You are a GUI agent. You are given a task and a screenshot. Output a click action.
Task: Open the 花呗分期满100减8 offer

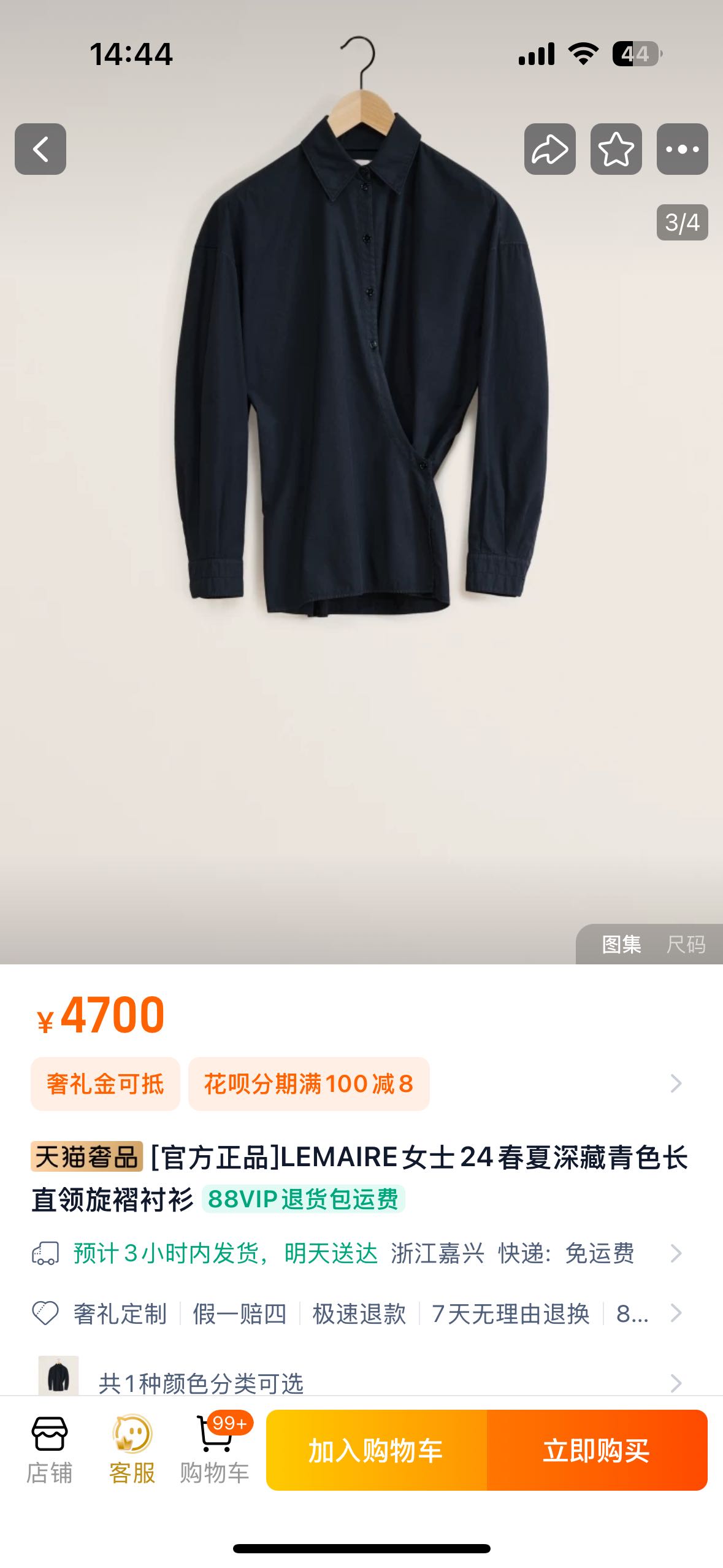(308, 1084)
